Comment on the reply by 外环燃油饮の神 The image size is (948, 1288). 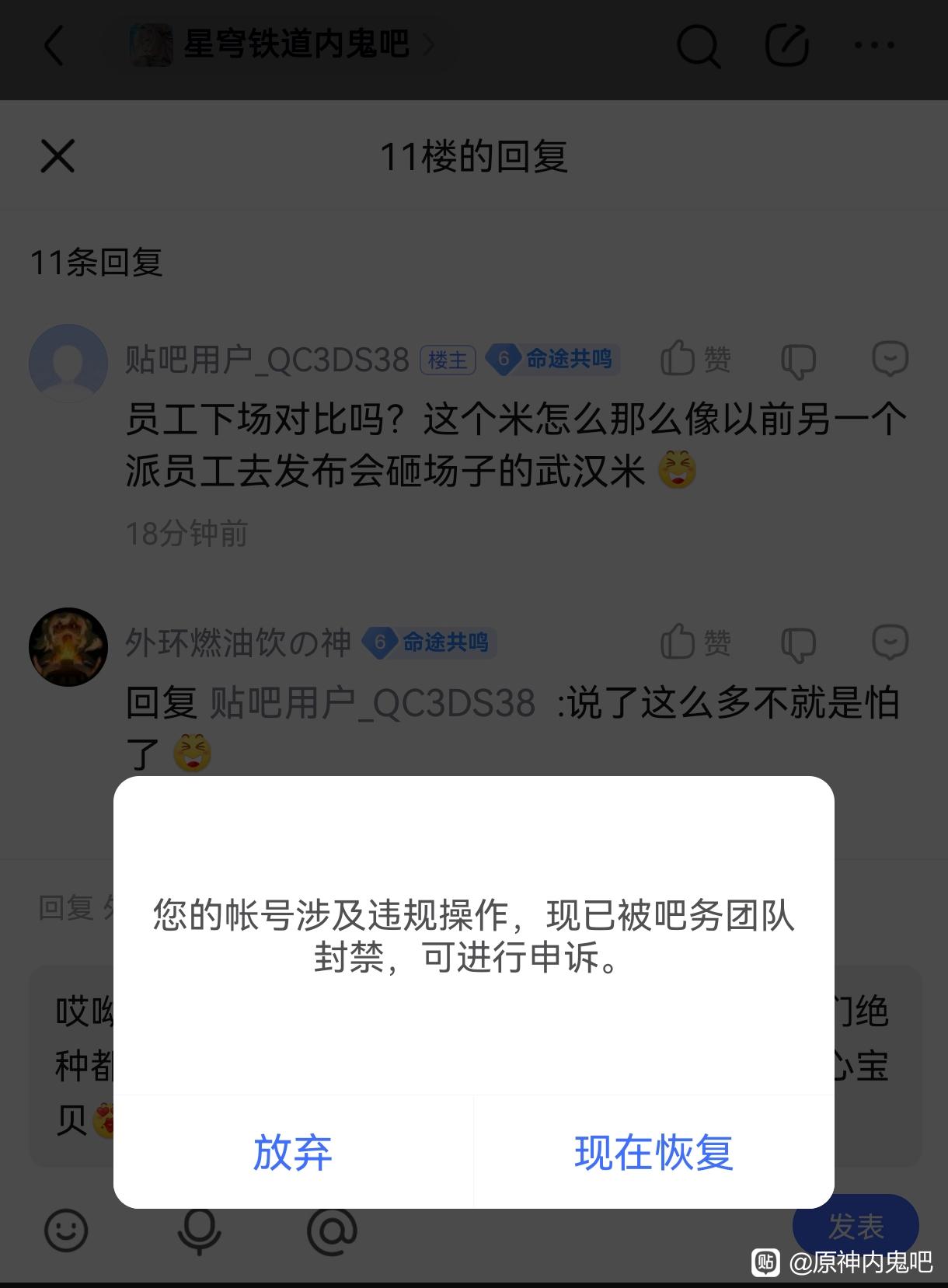click(890, 642)
